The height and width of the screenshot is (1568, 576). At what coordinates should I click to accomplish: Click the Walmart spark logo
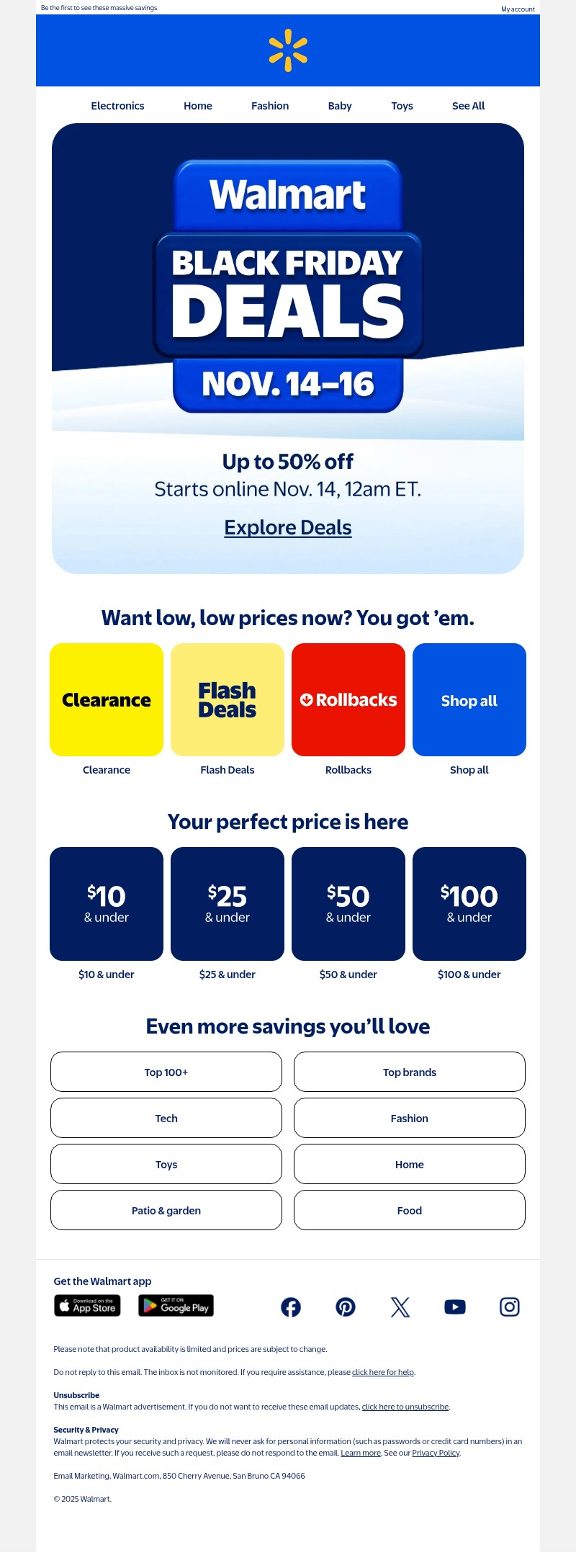point(287,49)
